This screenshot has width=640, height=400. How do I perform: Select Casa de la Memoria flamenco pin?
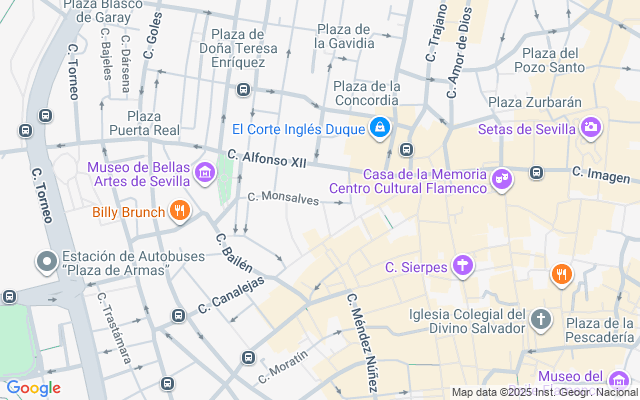pos(502,180)
